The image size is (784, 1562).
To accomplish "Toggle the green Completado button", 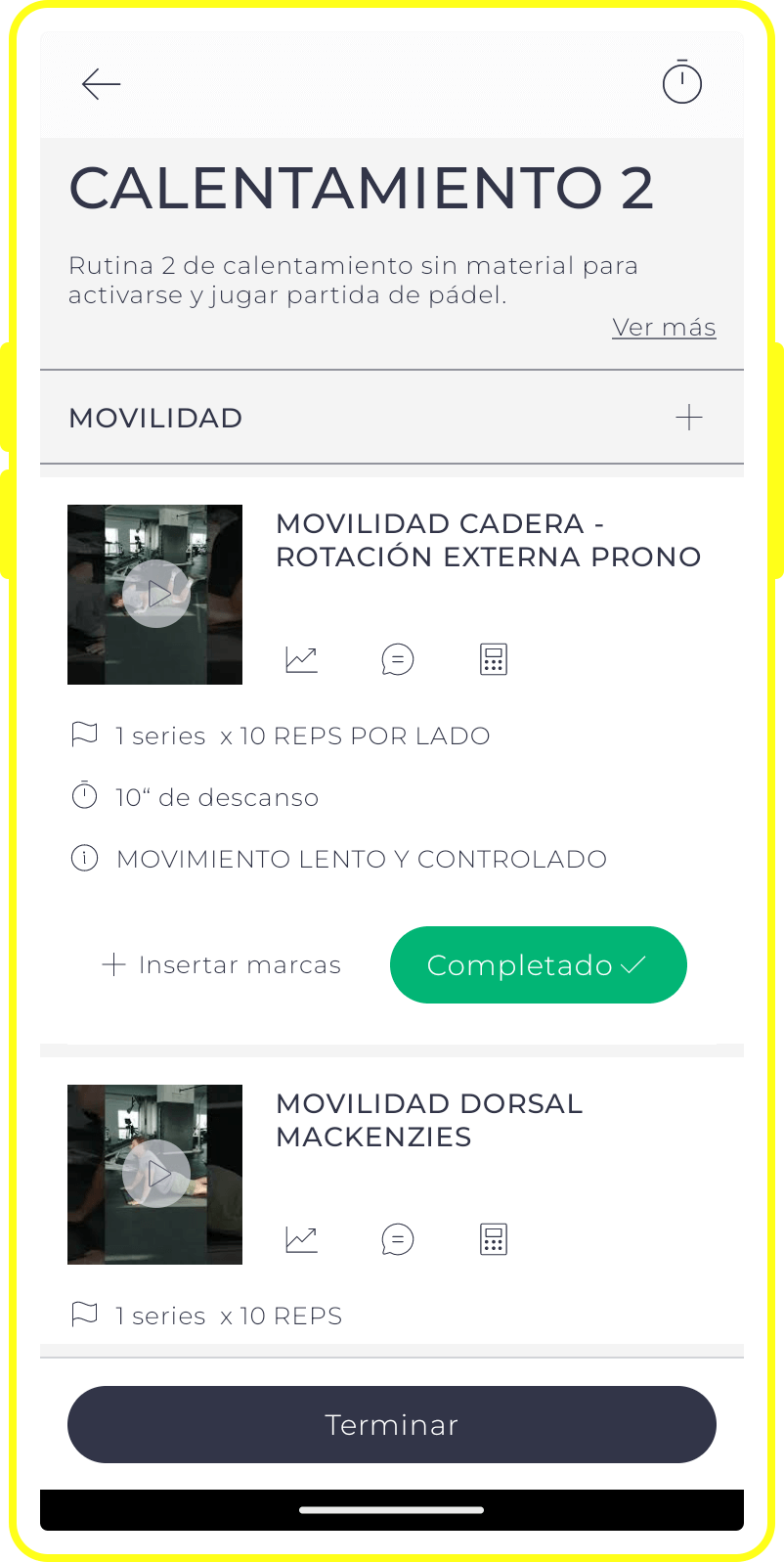I will (538, 965).
